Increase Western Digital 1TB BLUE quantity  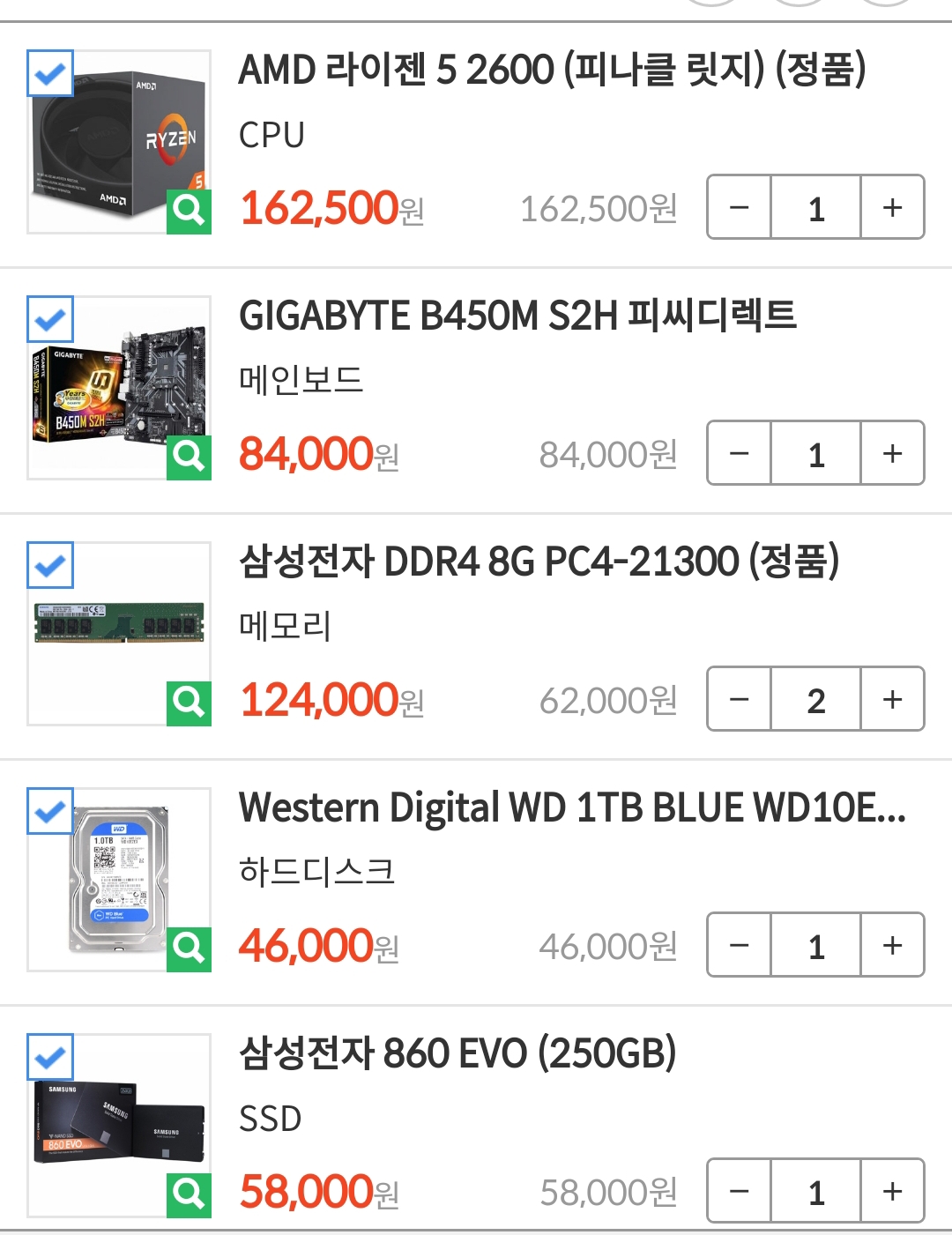(892, 945)
